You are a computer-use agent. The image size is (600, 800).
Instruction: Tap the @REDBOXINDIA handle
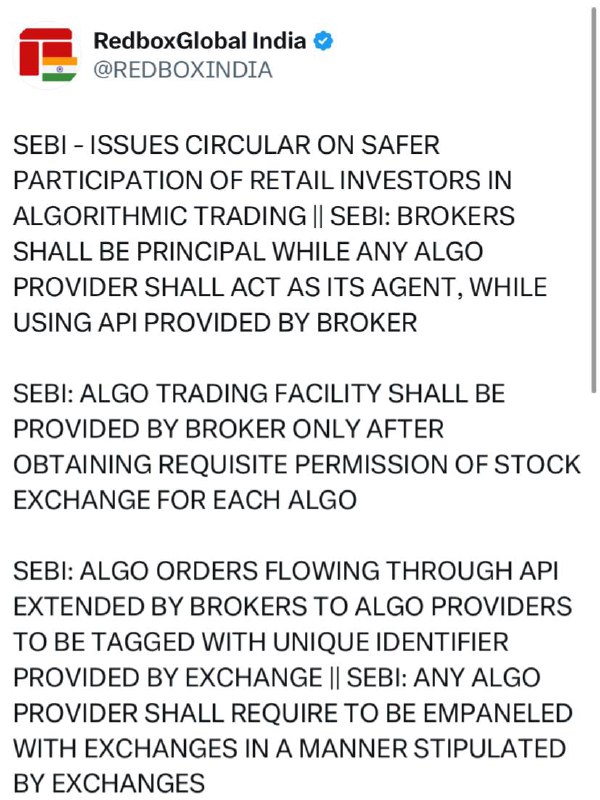click(x=183, y=70)
